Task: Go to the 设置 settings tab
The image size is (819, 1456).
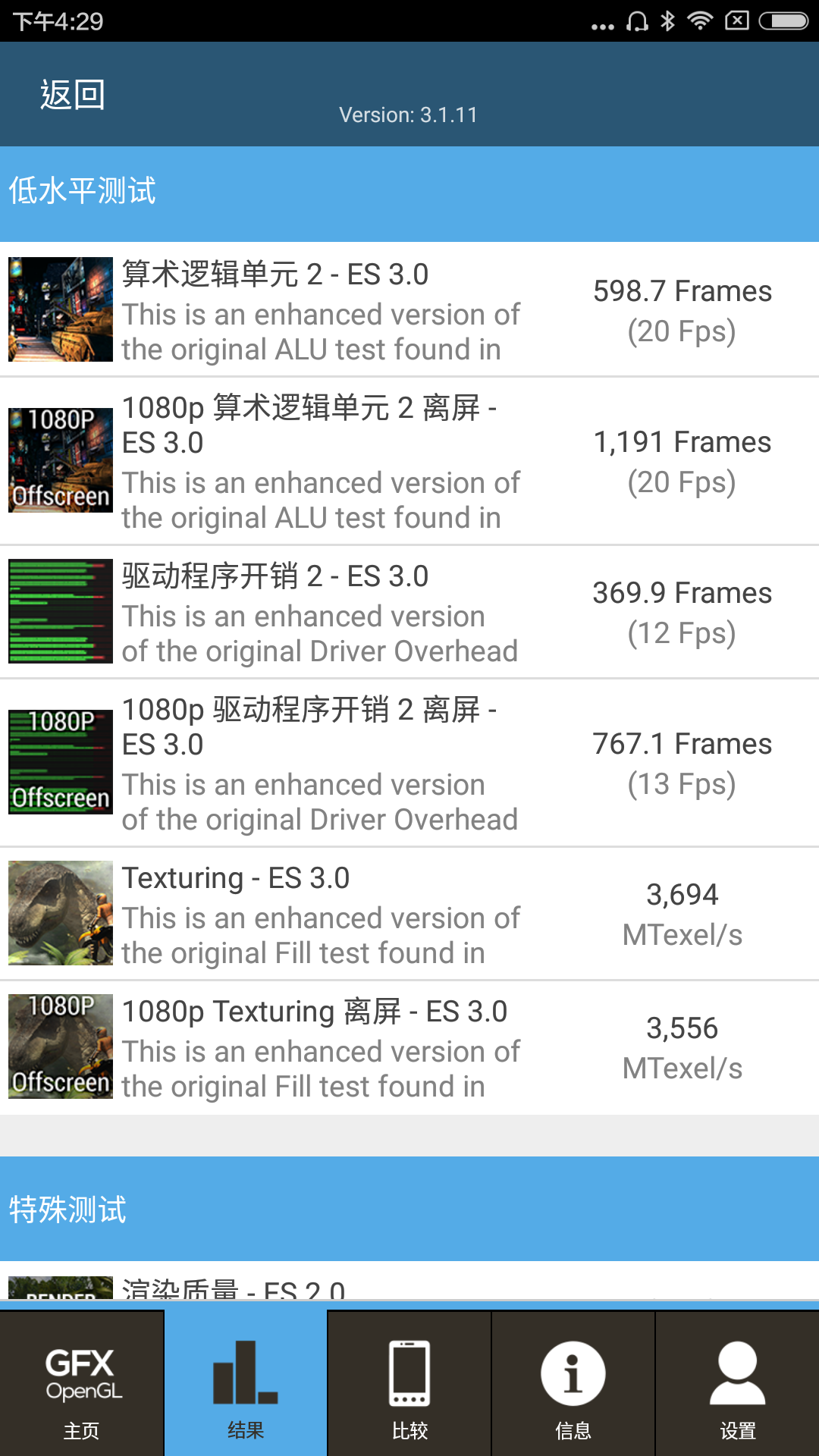Action: tap(737, 1383)
